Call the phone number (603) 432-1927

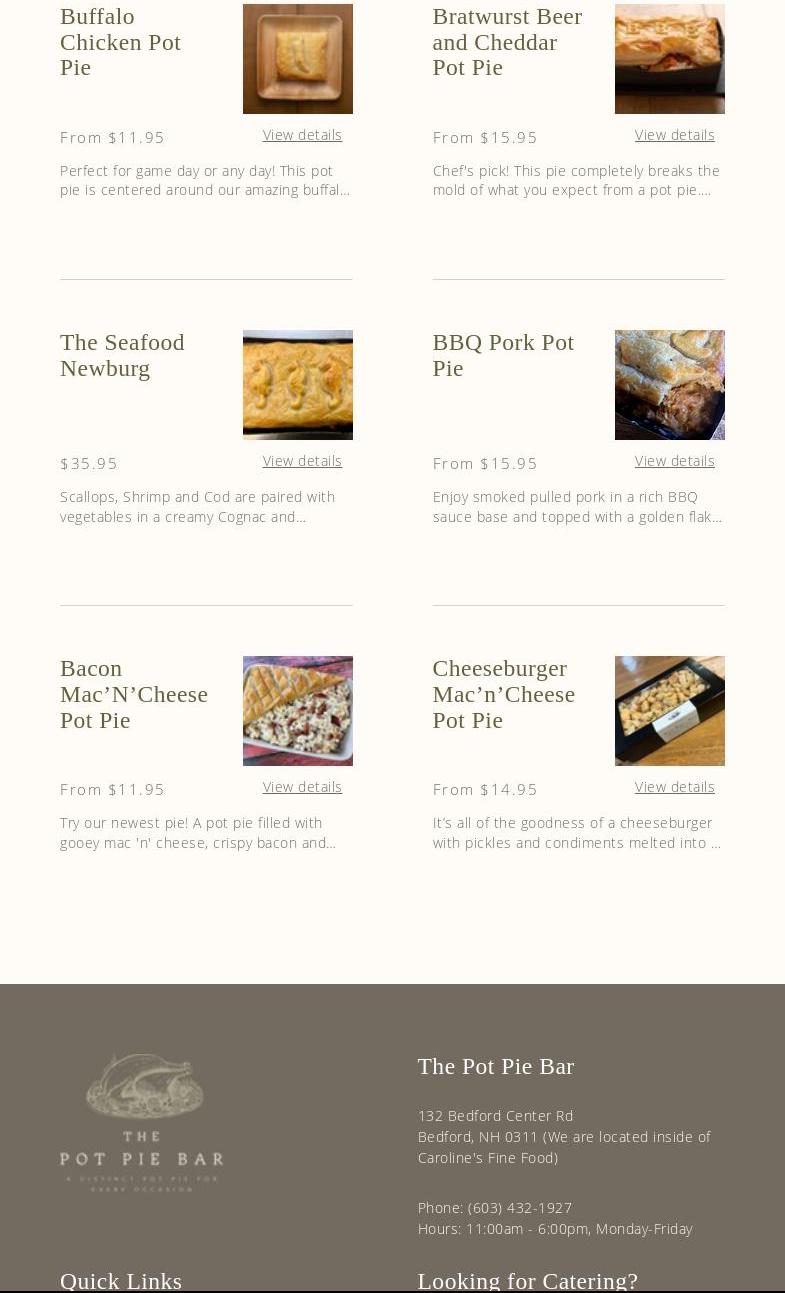pyautogui.click(x=519, y=1208)
